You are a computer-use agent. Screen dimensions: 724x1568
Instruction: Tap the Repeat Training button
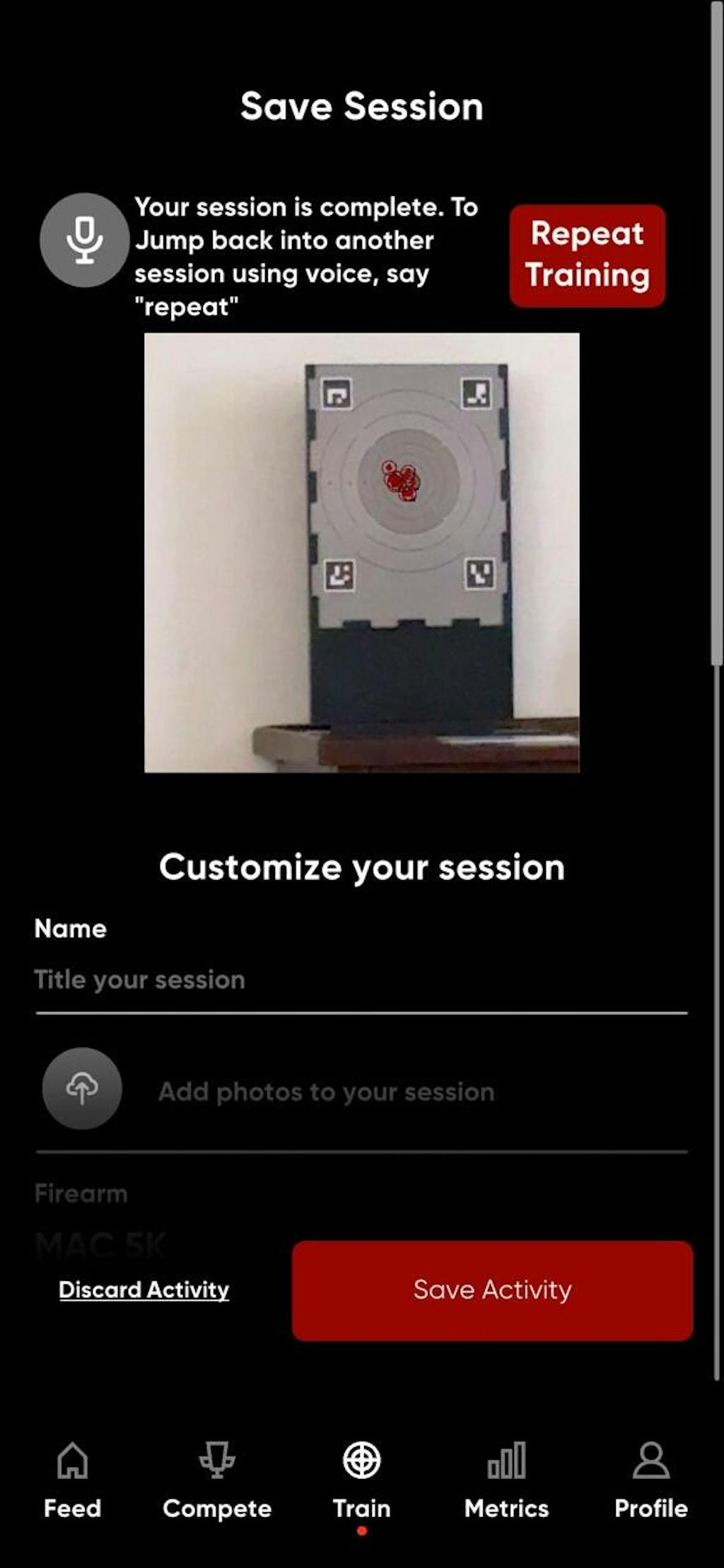point(587,255)
